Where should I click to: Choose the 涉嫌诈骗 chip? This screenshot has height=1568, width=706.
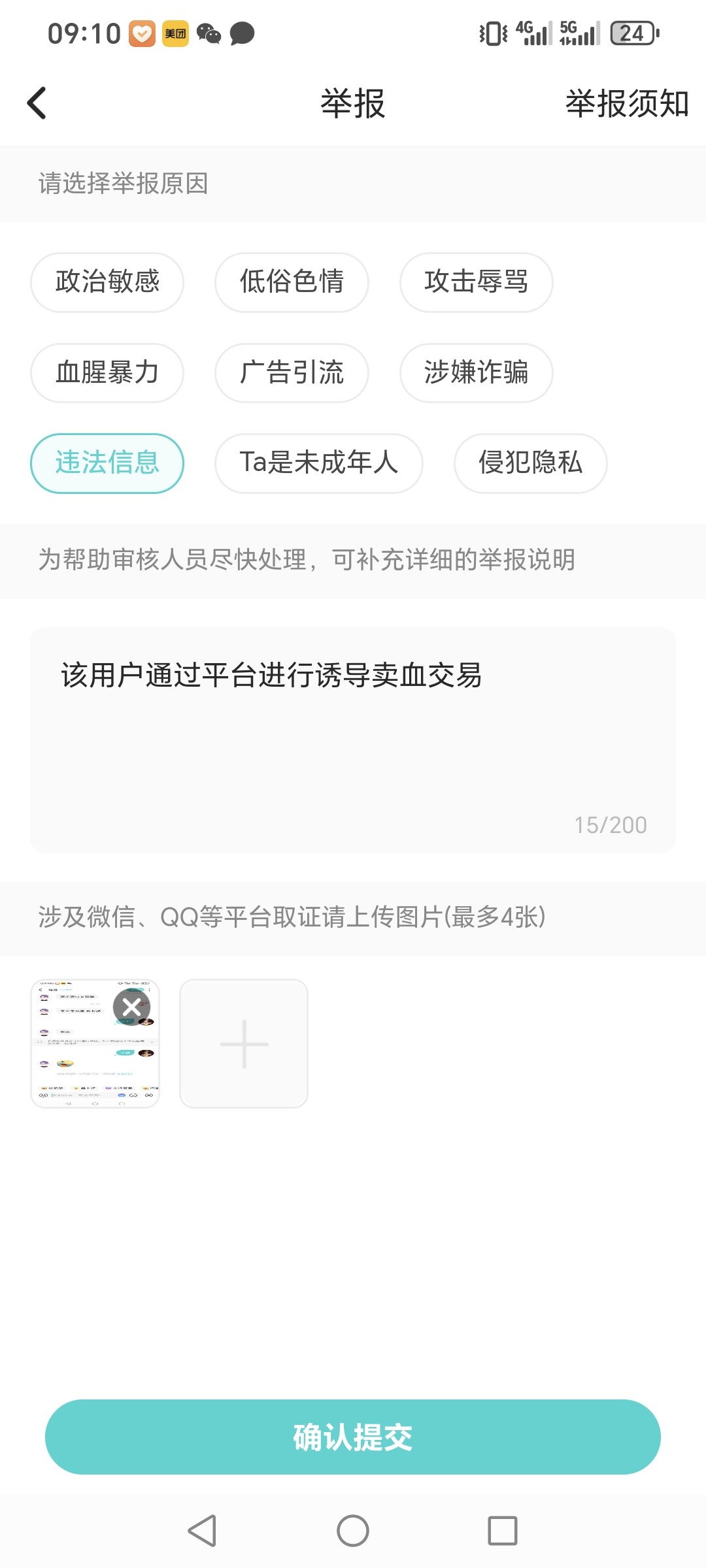pos(476,373)
